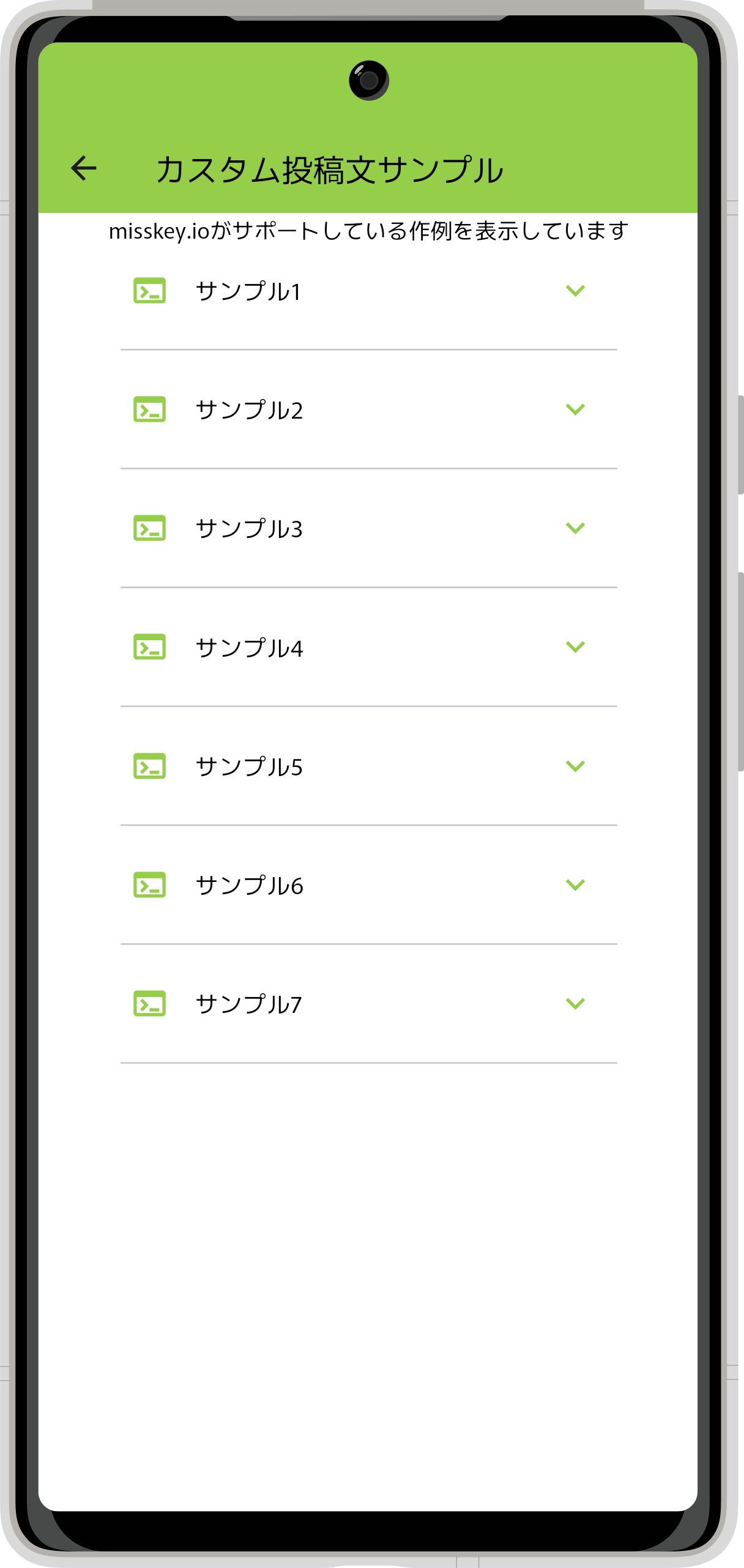Expand サンプル2
The height and width of the screenshot is (1568, 744).
[575, 409]
